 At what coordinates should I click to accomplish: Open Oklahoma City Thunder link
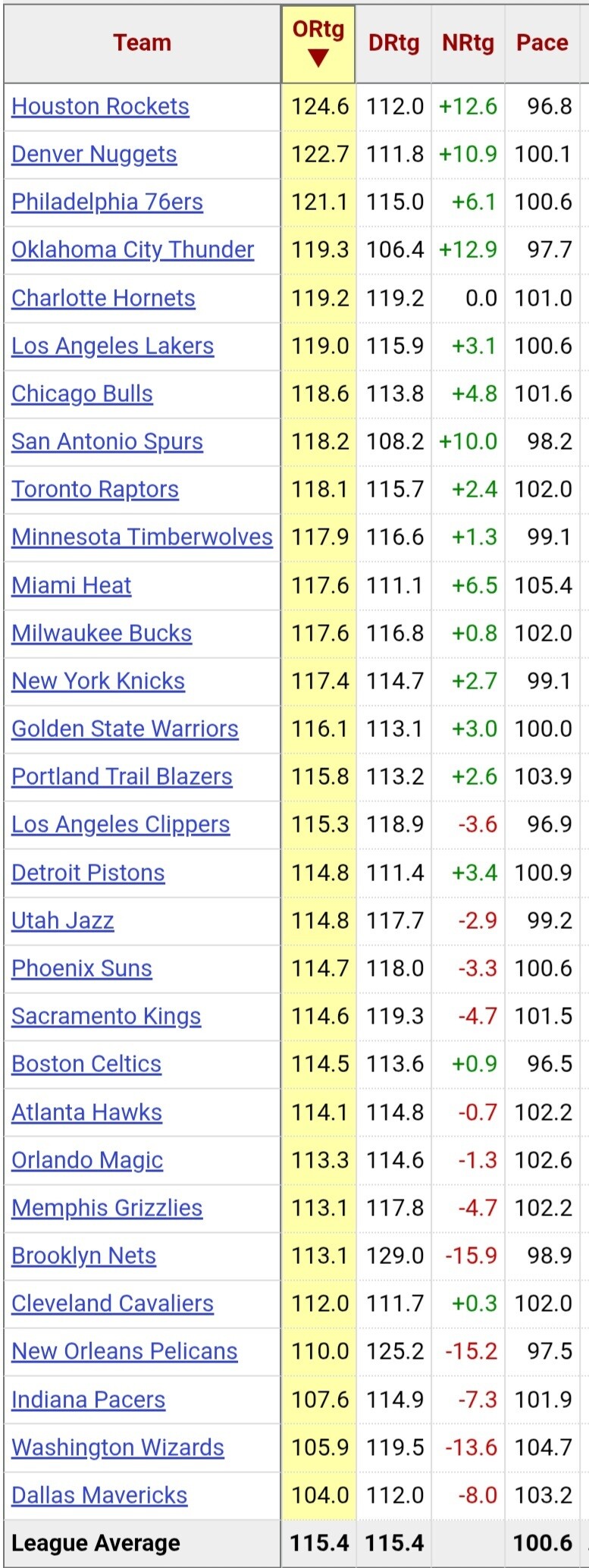coord(133,249)
